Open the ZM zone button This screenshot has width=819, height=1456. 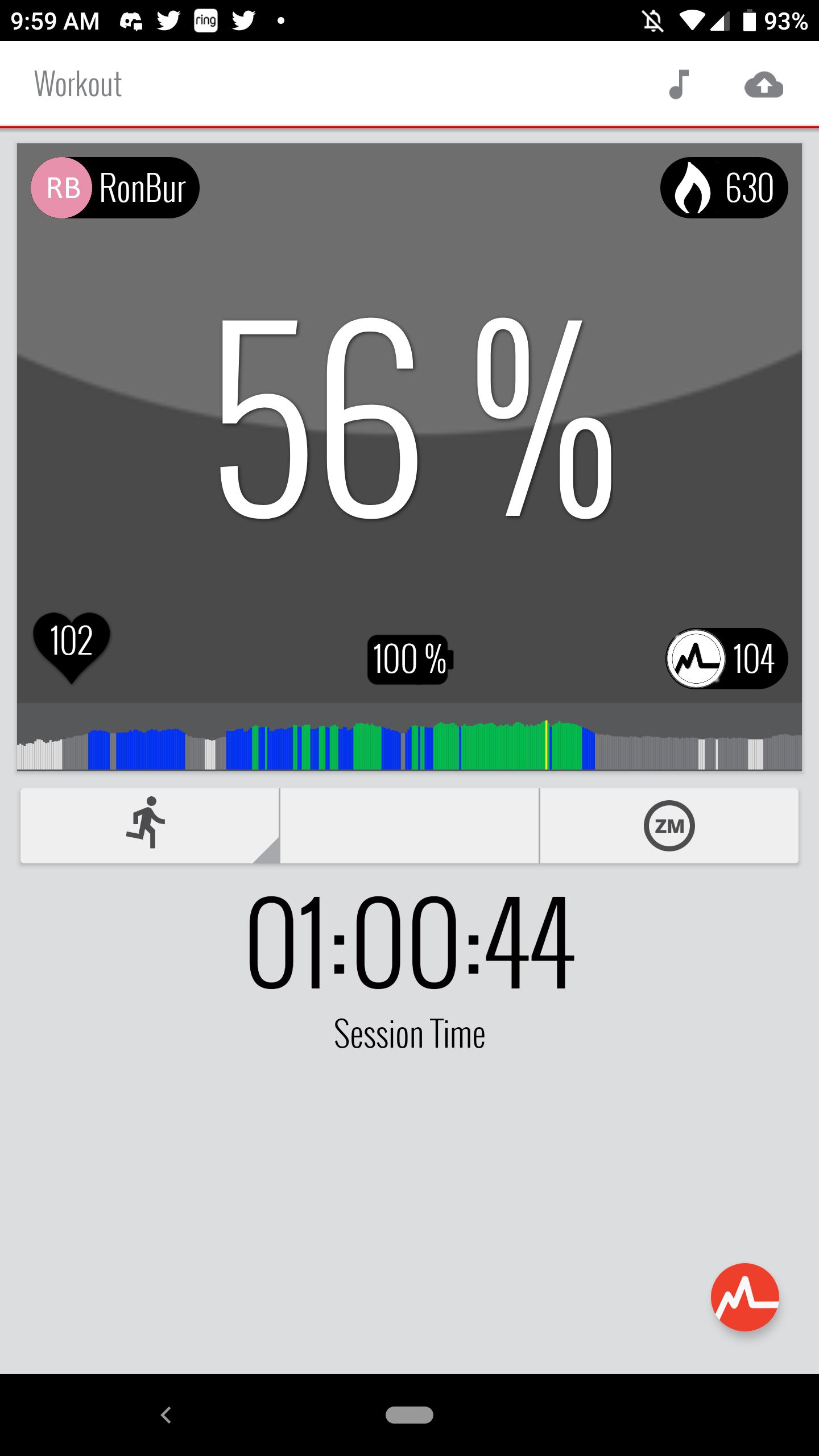pos(669,825)
